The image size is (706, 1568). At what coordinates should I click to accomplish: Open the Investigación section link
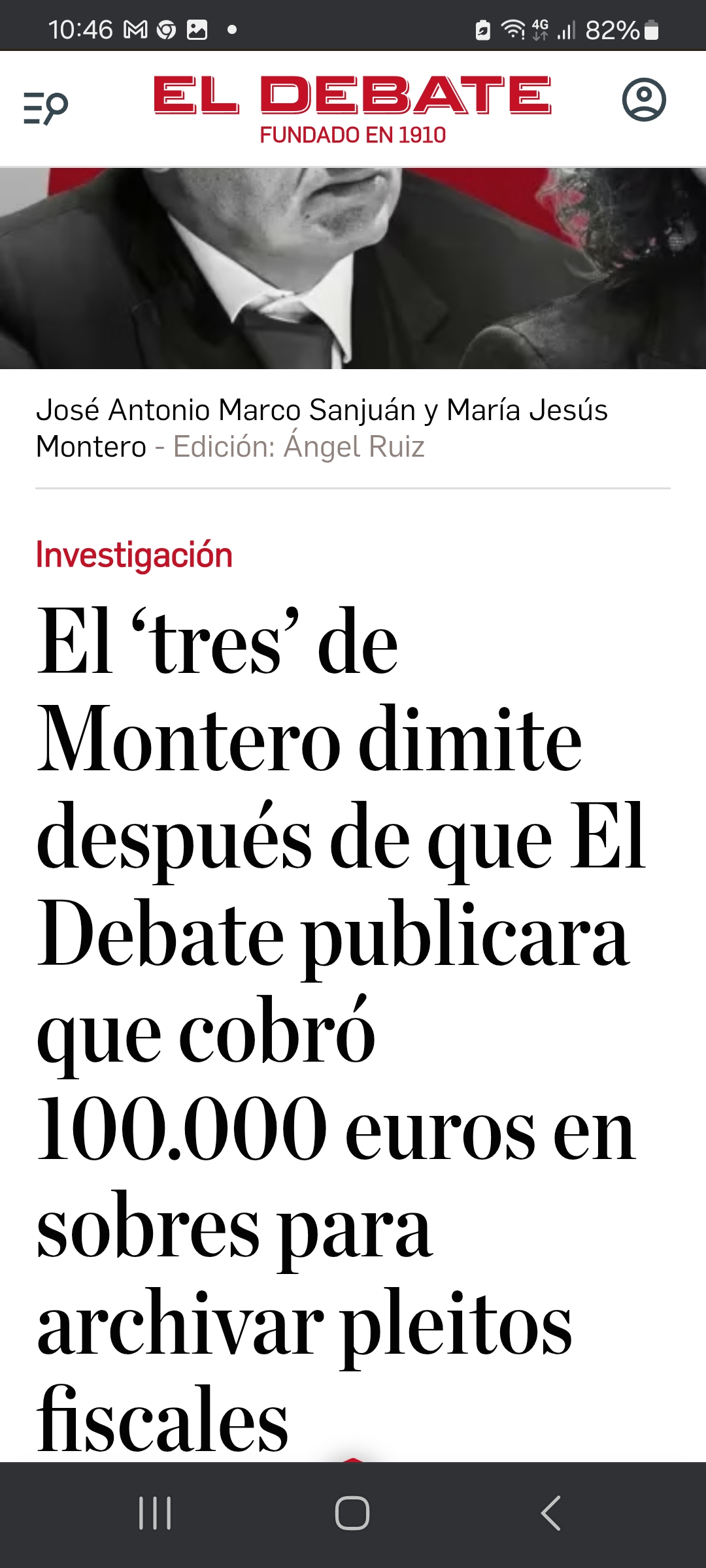point(134,555)
